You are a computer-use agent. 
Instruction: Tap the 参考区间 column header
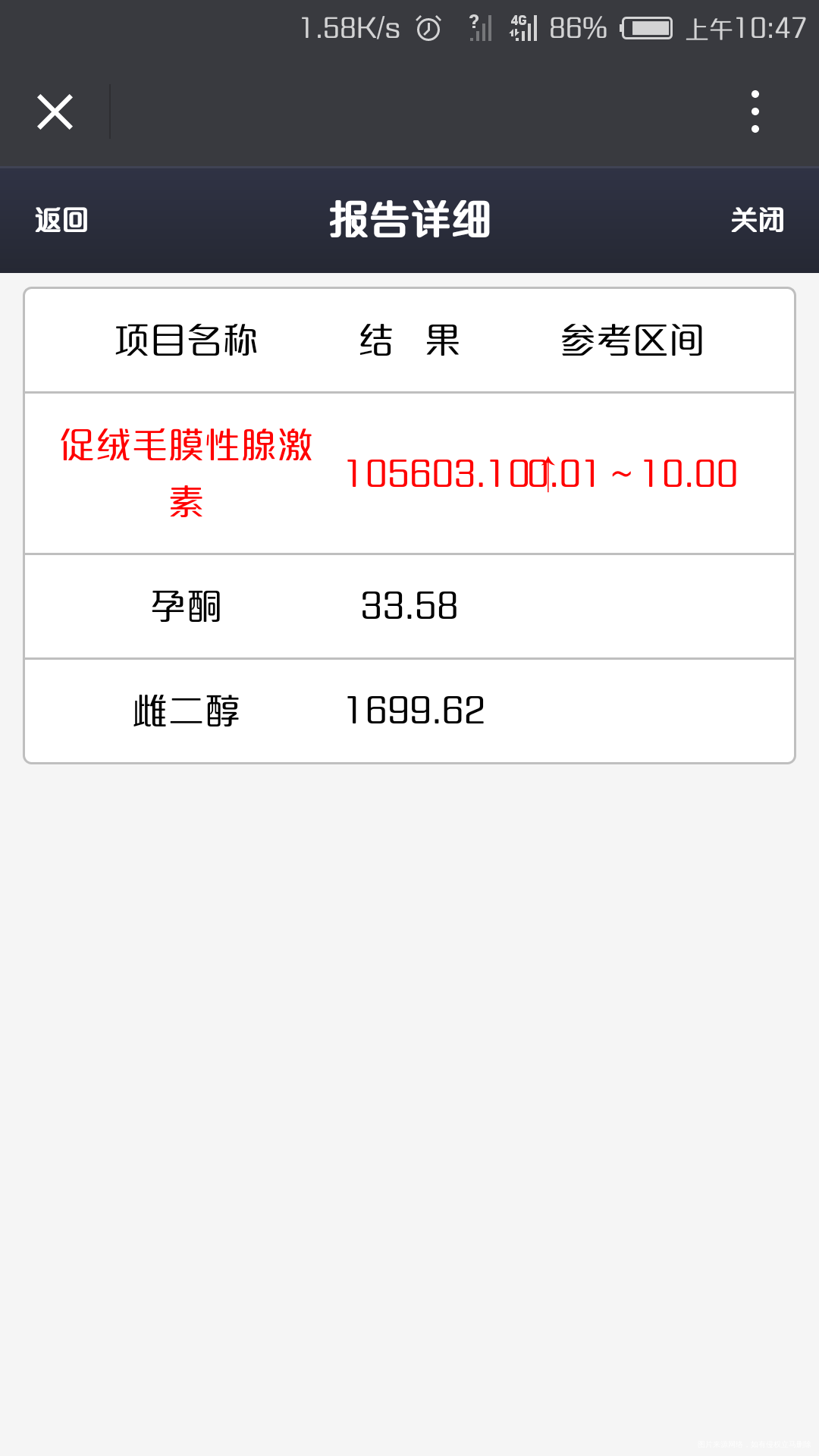pyautogui.click(x=632, y=340)
